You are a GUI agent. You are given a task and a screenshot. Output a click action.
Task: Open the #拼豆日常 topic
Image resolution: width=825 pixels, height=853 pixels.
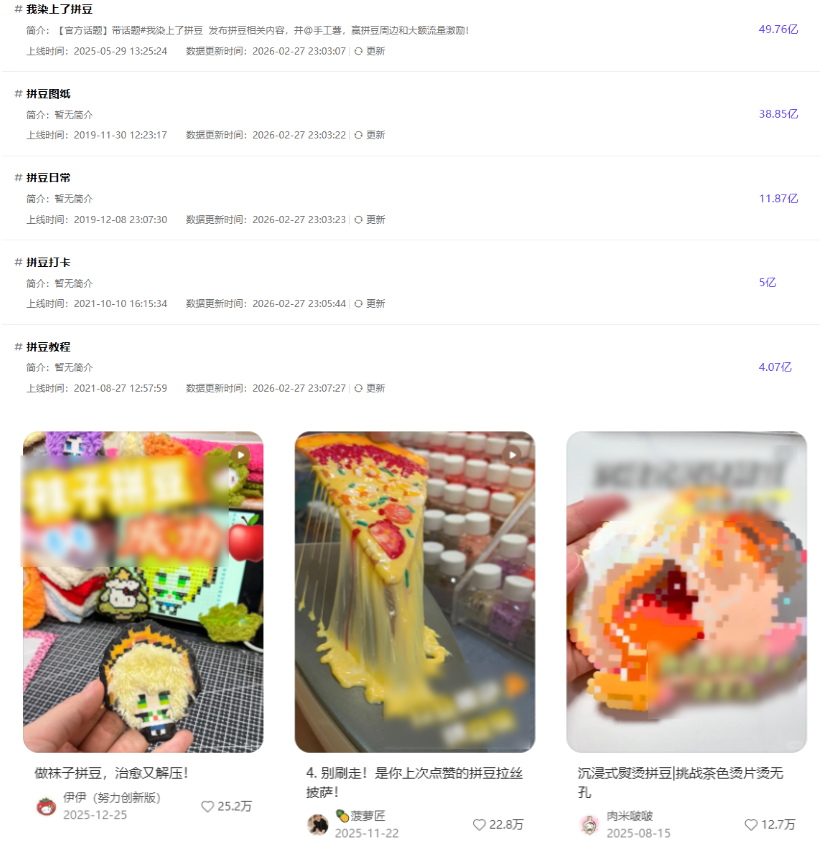pyautogui.click(x=48, y=177)
